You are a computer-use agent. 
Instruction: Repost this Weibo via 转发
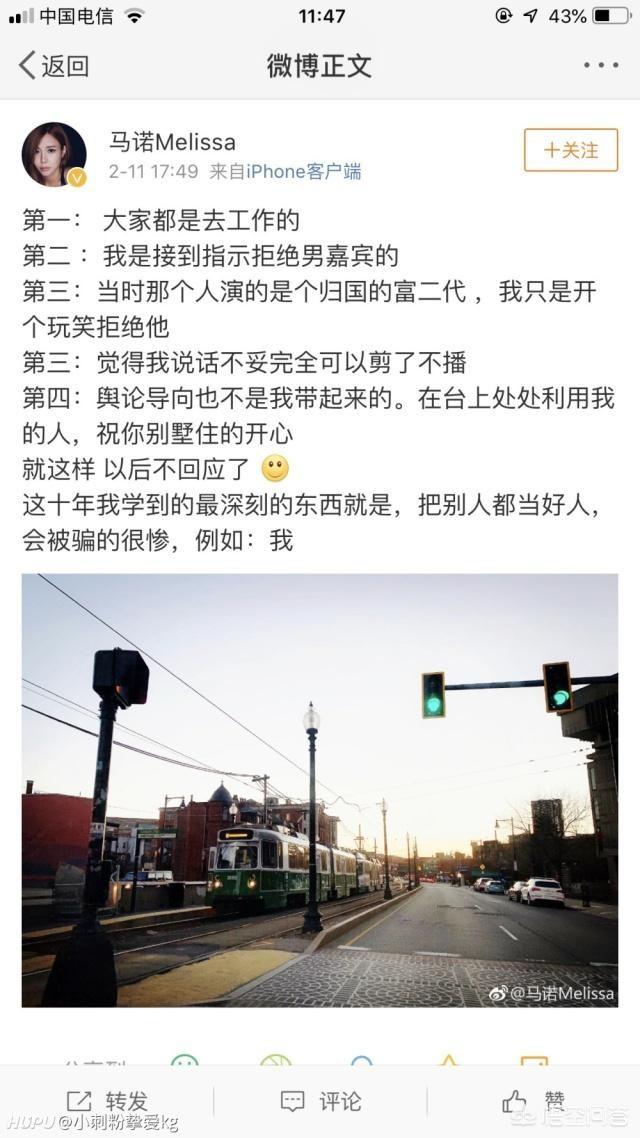click(106, 1101)
